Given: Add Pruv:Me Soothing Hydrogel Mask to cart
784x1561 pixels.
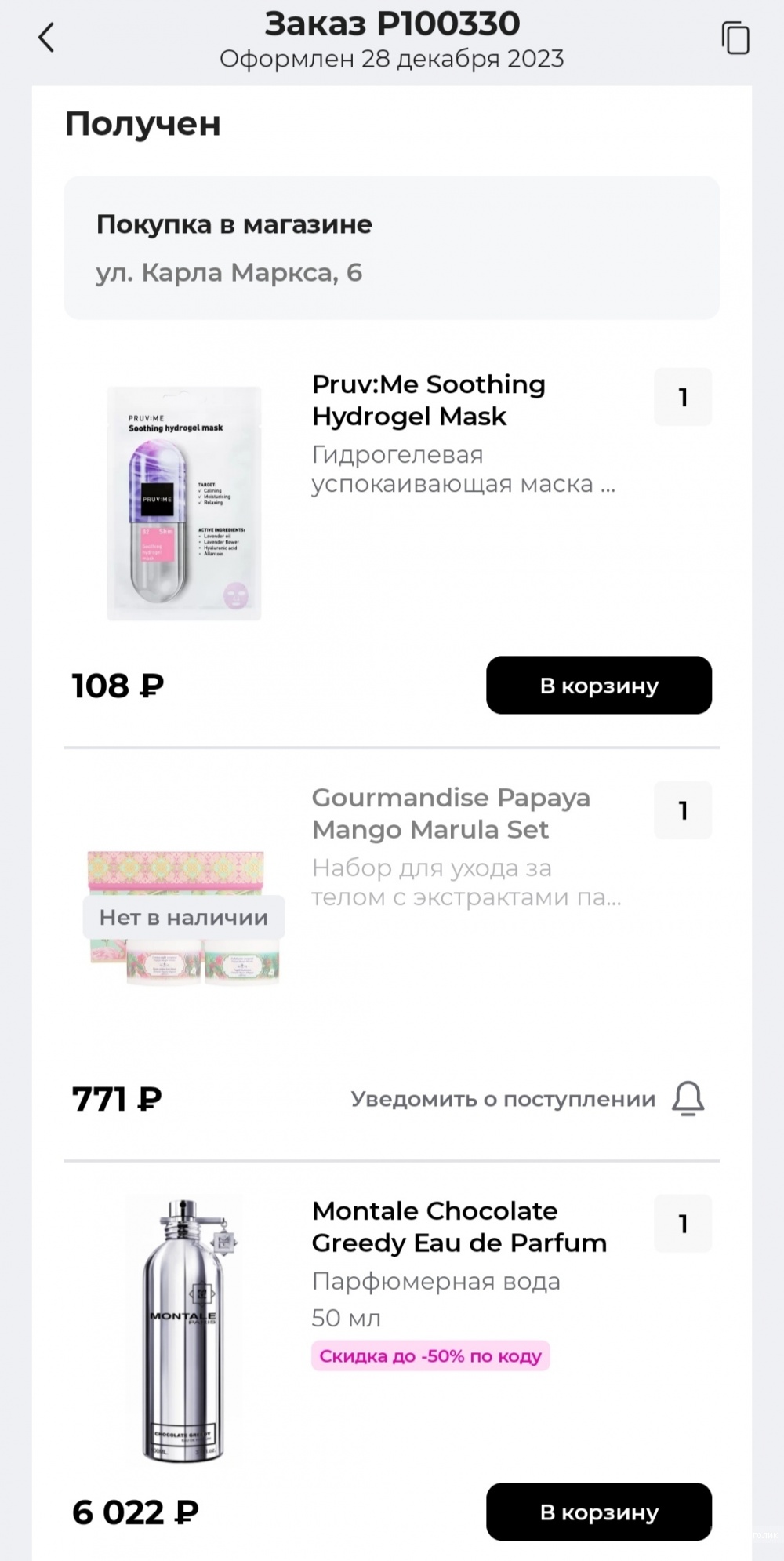Looking at the screenshot, I should pos(598,686).
